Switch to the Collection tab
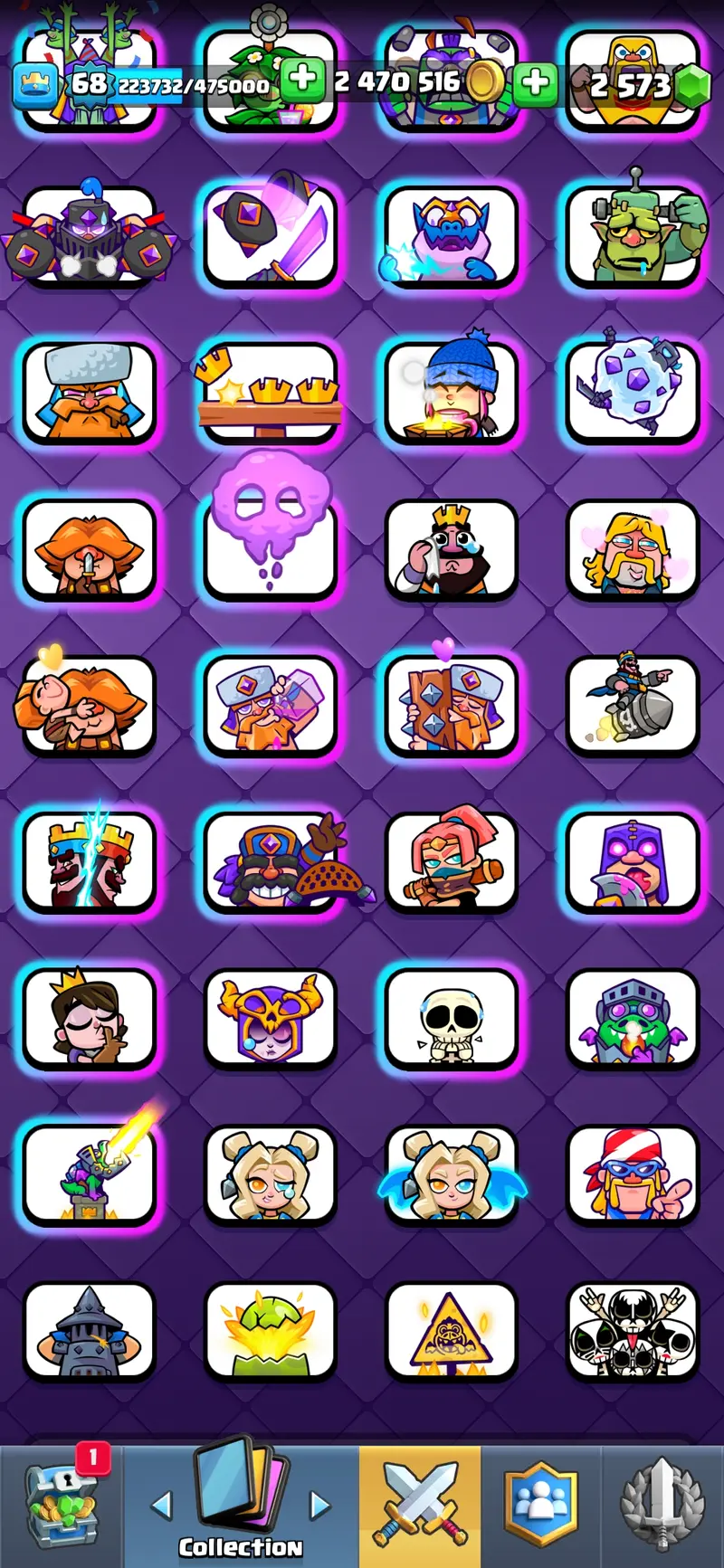724x1568 pixels. [x=240, y=1506]
